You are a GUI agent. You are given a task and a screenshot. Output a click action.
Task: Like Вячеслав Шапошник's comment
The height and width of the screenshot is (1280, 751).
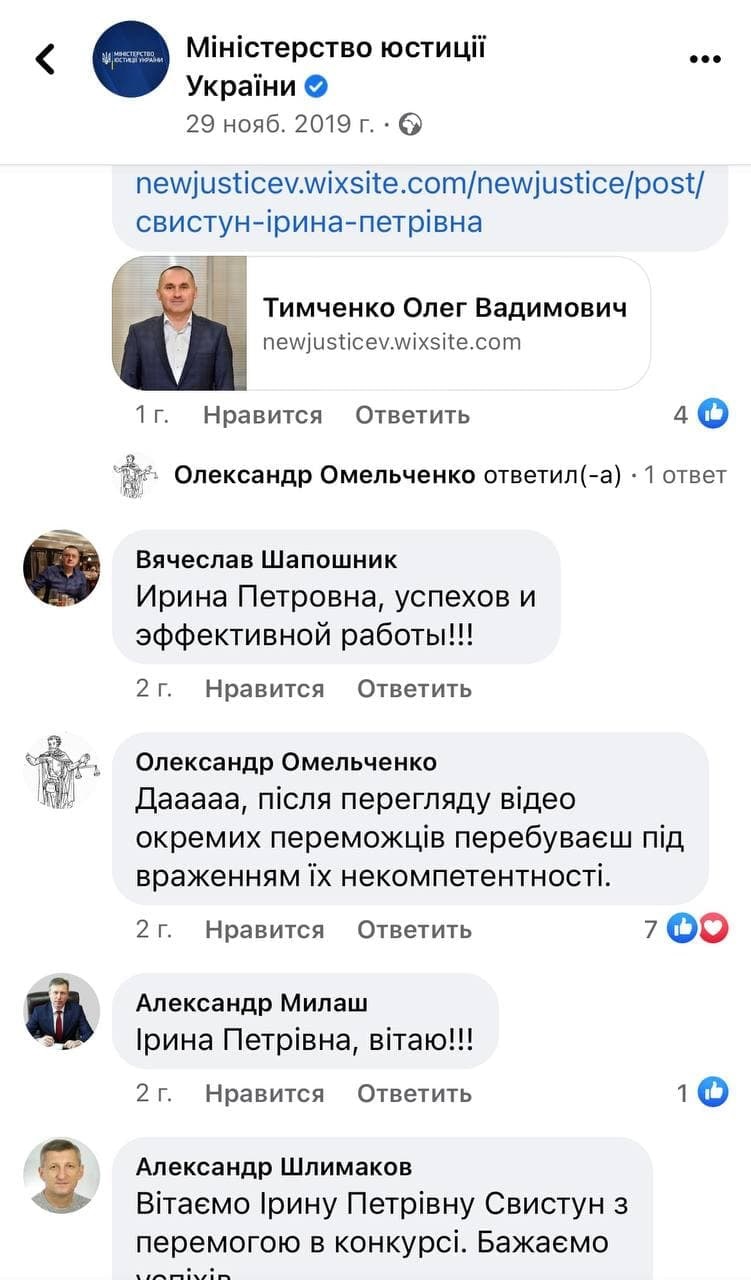[x=264, y=689]
